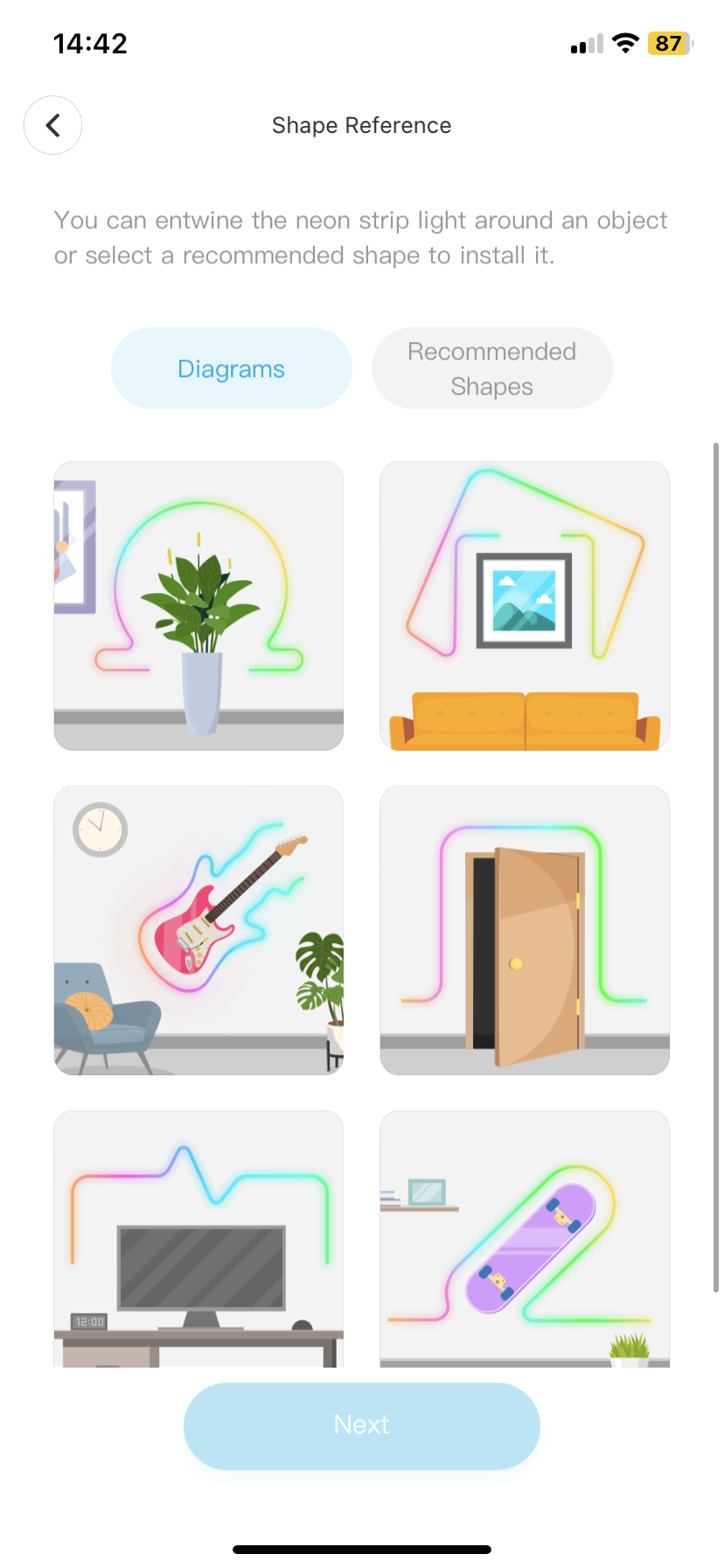Image resolution: width=724 pixels, height=1568 pixels.
Task: Choose the electric guitar diagram
Action: [198, 930]
